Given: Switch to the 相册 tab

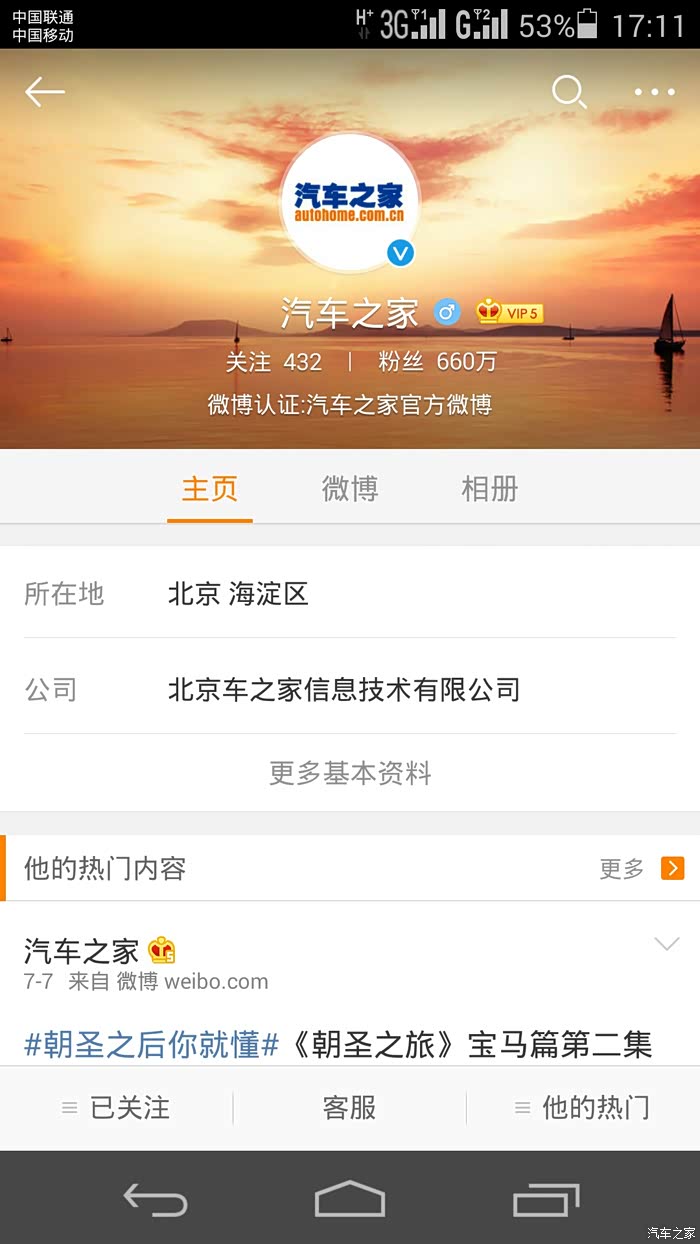Looking at the screenshot, I should click(490, 489).
